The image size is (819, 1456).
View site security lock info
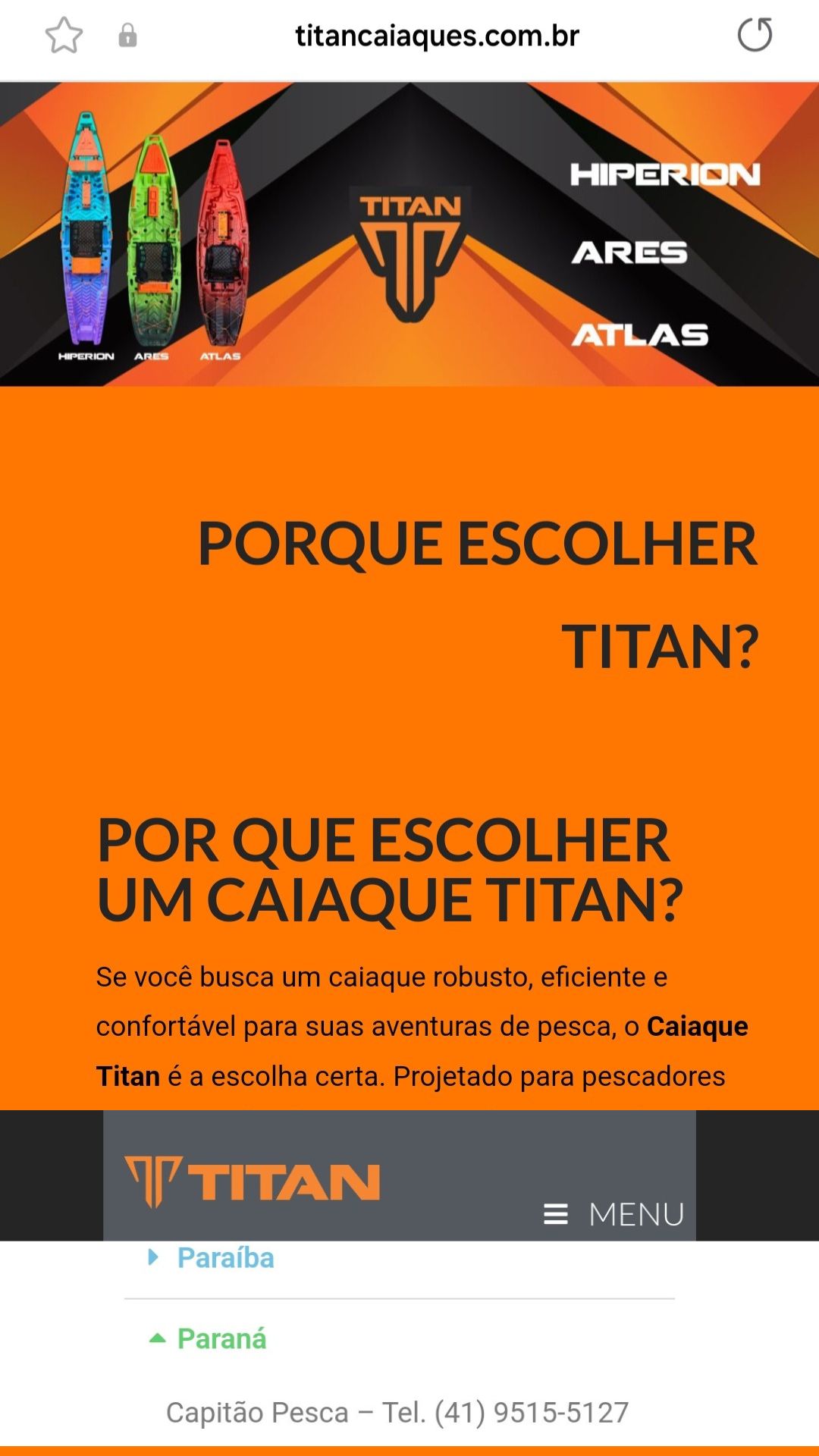[x=127, y=35]
